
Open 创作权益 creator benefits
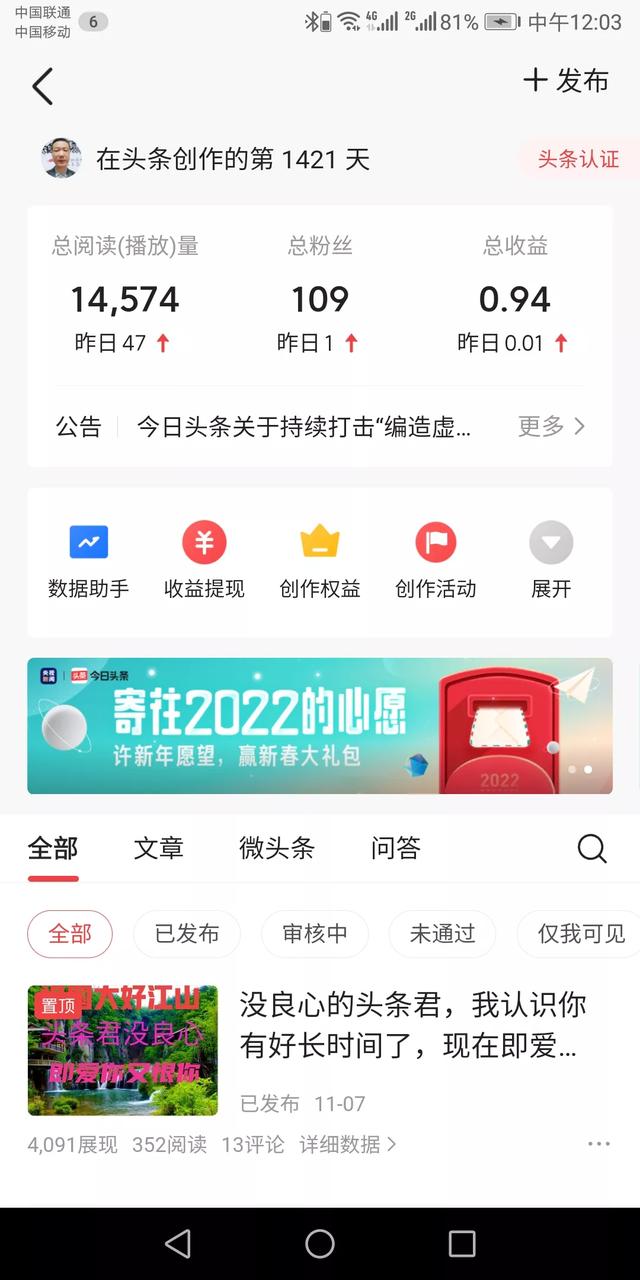click(320, 561)
